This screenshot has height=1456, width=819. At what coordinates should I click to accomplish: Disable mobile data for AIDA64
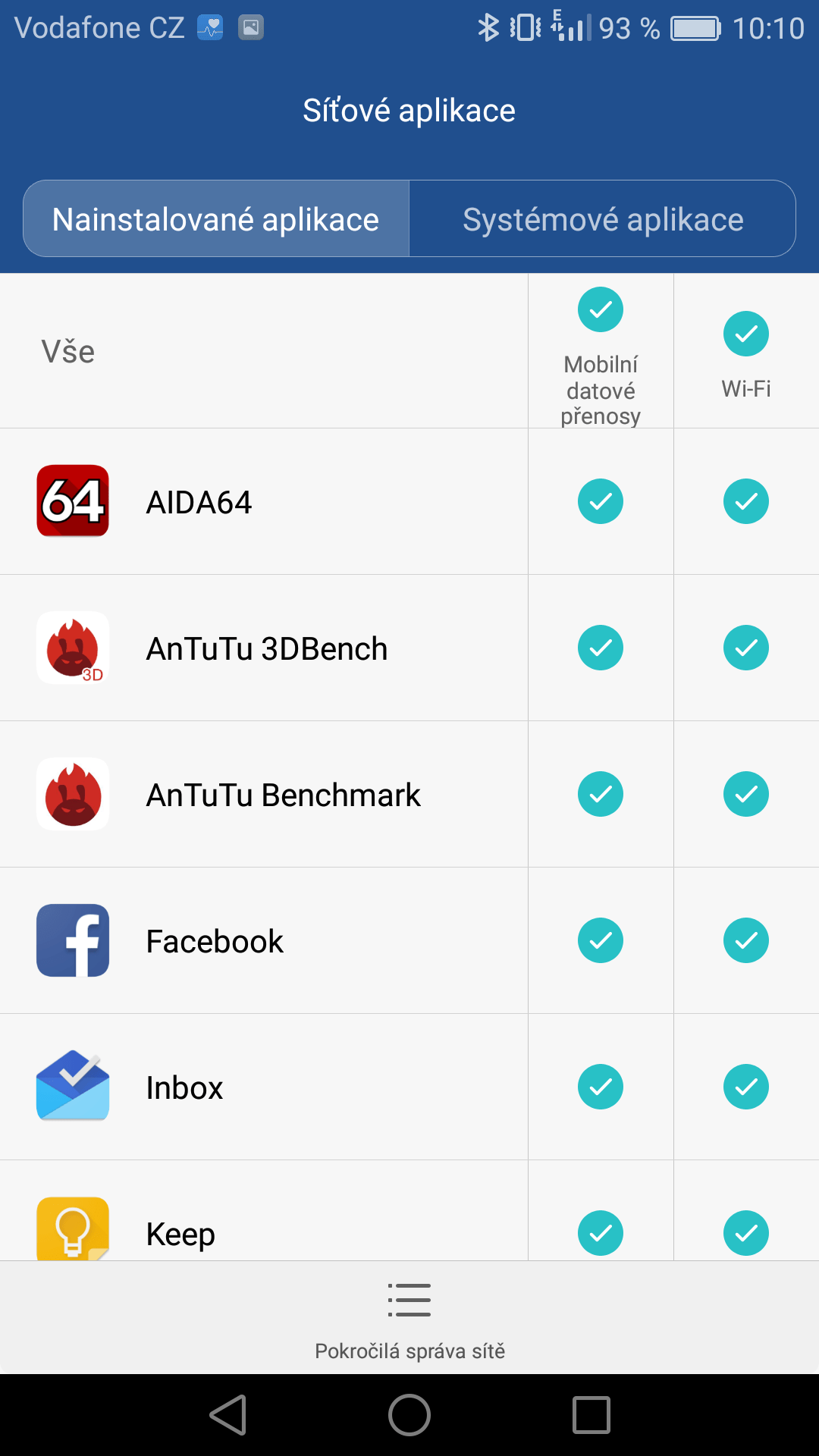(x=601, y=501)
